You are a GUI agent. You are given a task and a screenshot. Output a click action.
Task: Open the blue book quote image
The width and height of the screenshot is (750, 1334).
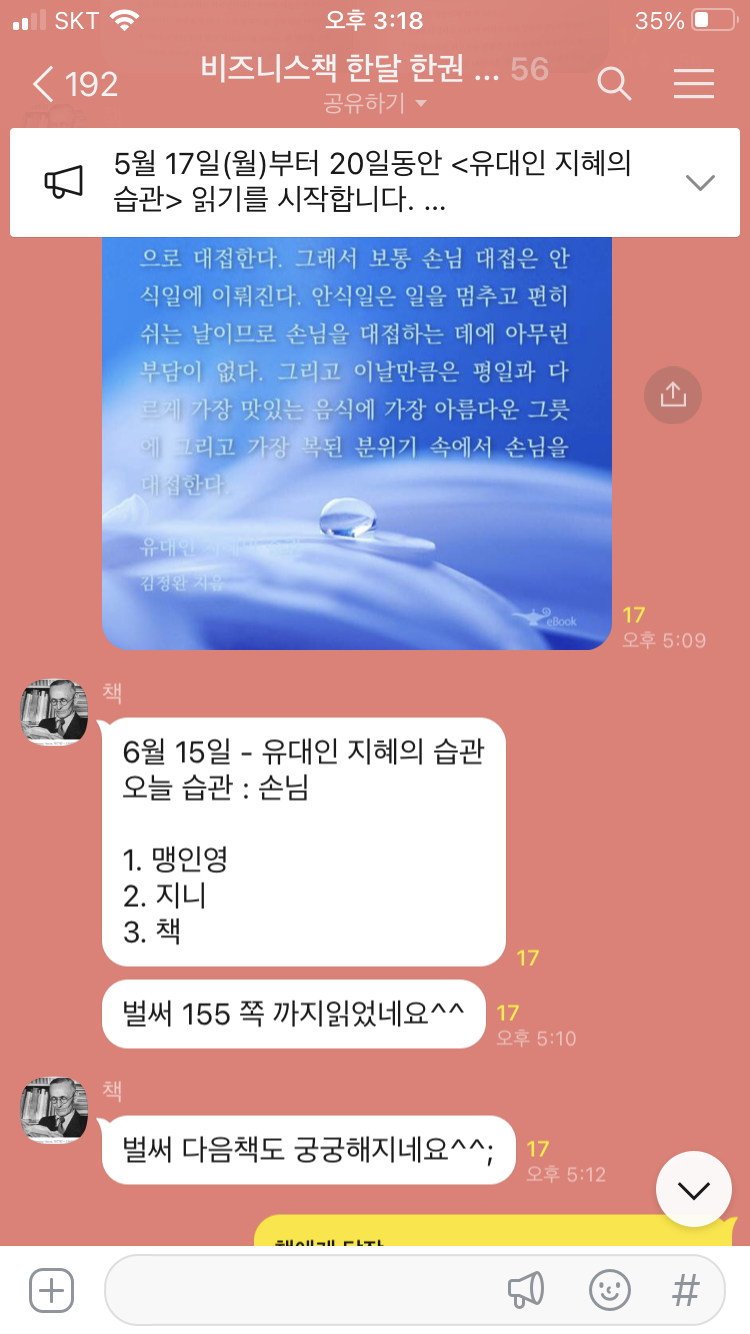pyautogui.click(x=356, y=440)
